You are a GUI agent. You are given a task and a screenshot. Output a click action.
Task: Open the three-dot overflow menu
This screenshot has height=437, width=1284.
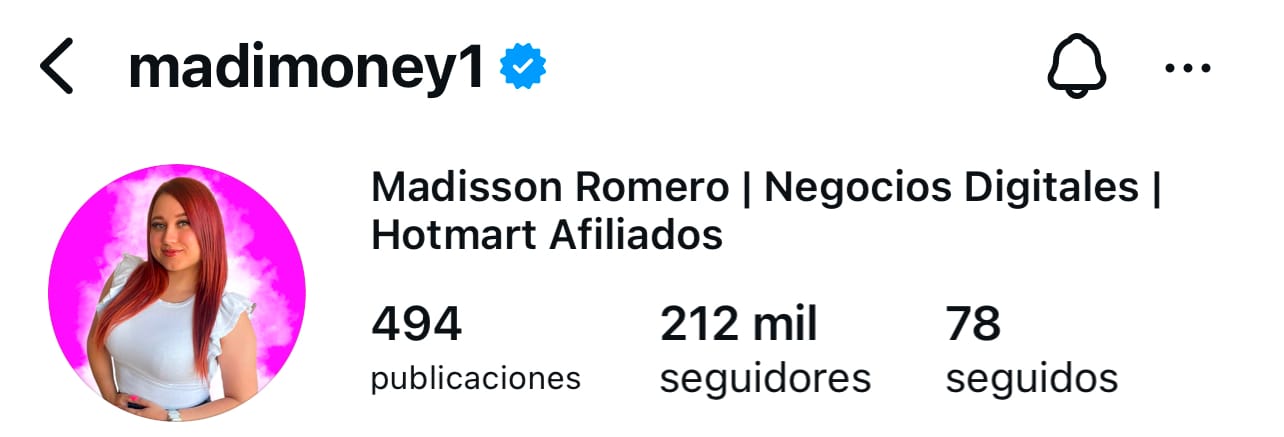1189,68
